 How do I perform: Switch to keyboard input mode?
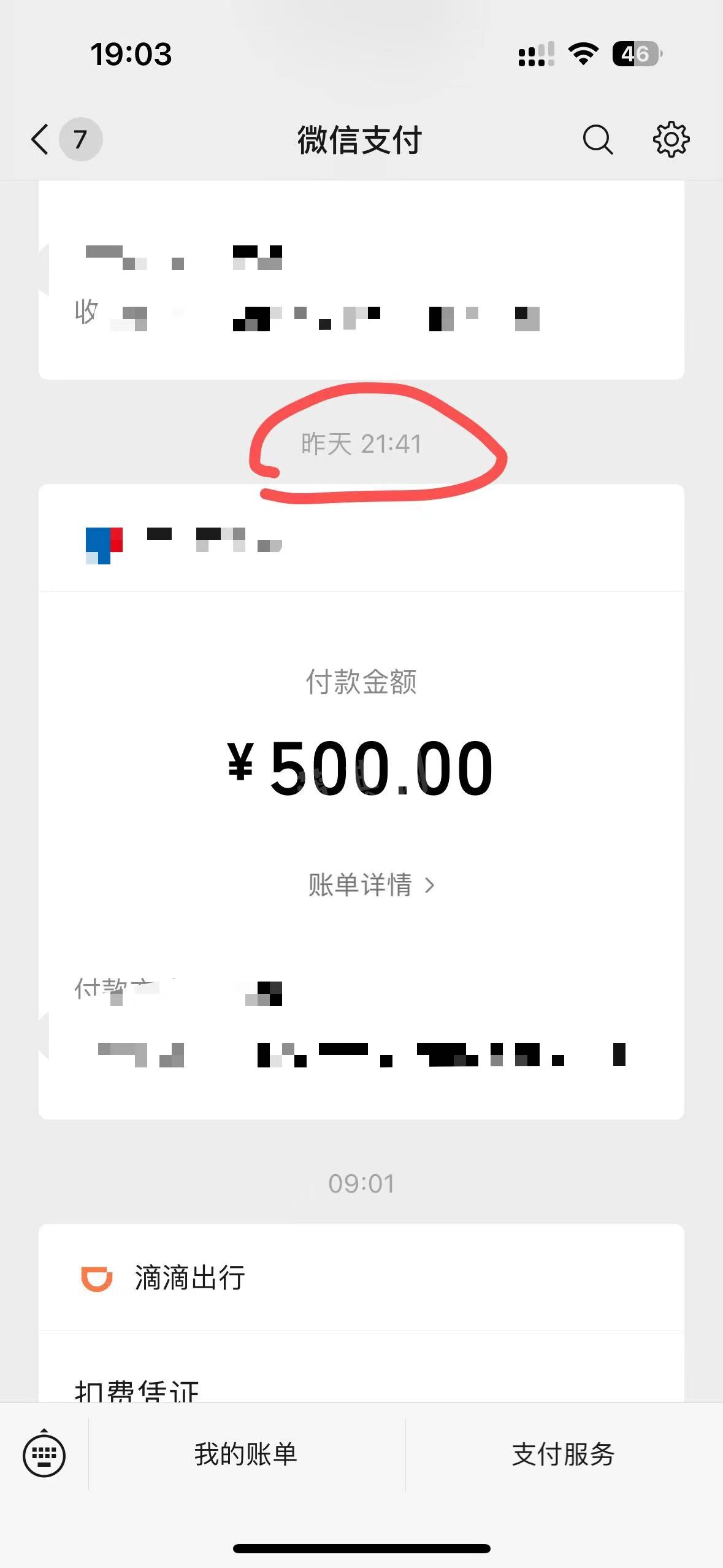(x=44, y=1454)
